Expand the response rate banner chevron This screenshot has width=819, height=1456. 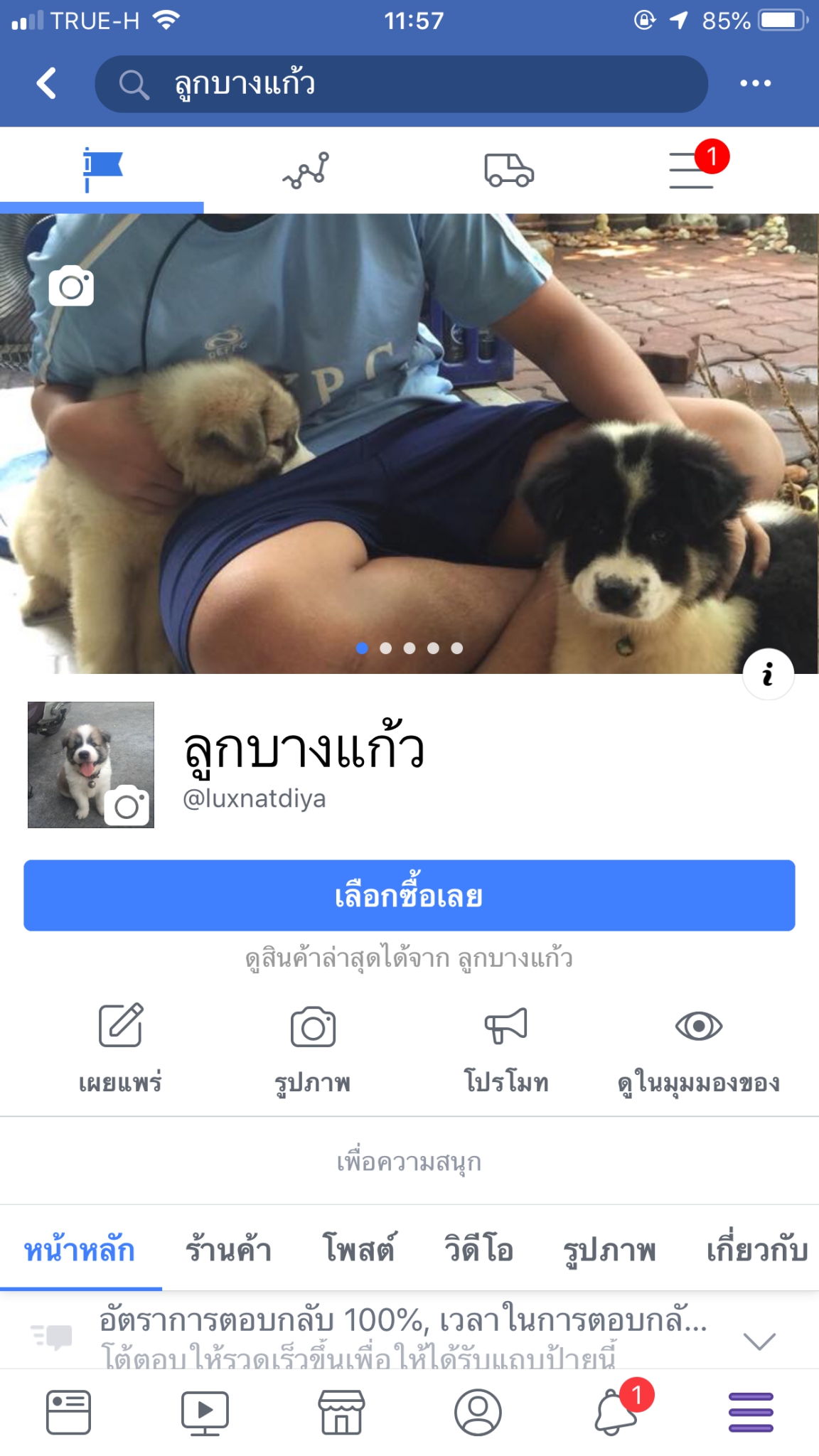pos(759,1341)
